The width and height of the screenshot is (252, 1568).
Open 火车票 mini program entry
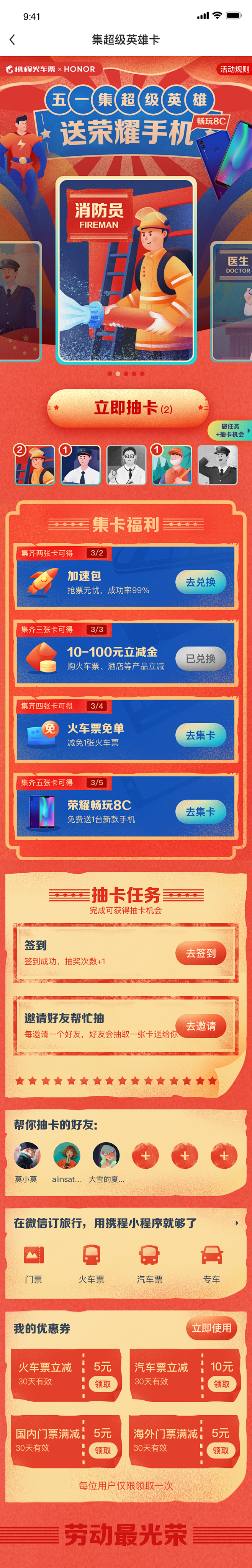coord(91,1264)
